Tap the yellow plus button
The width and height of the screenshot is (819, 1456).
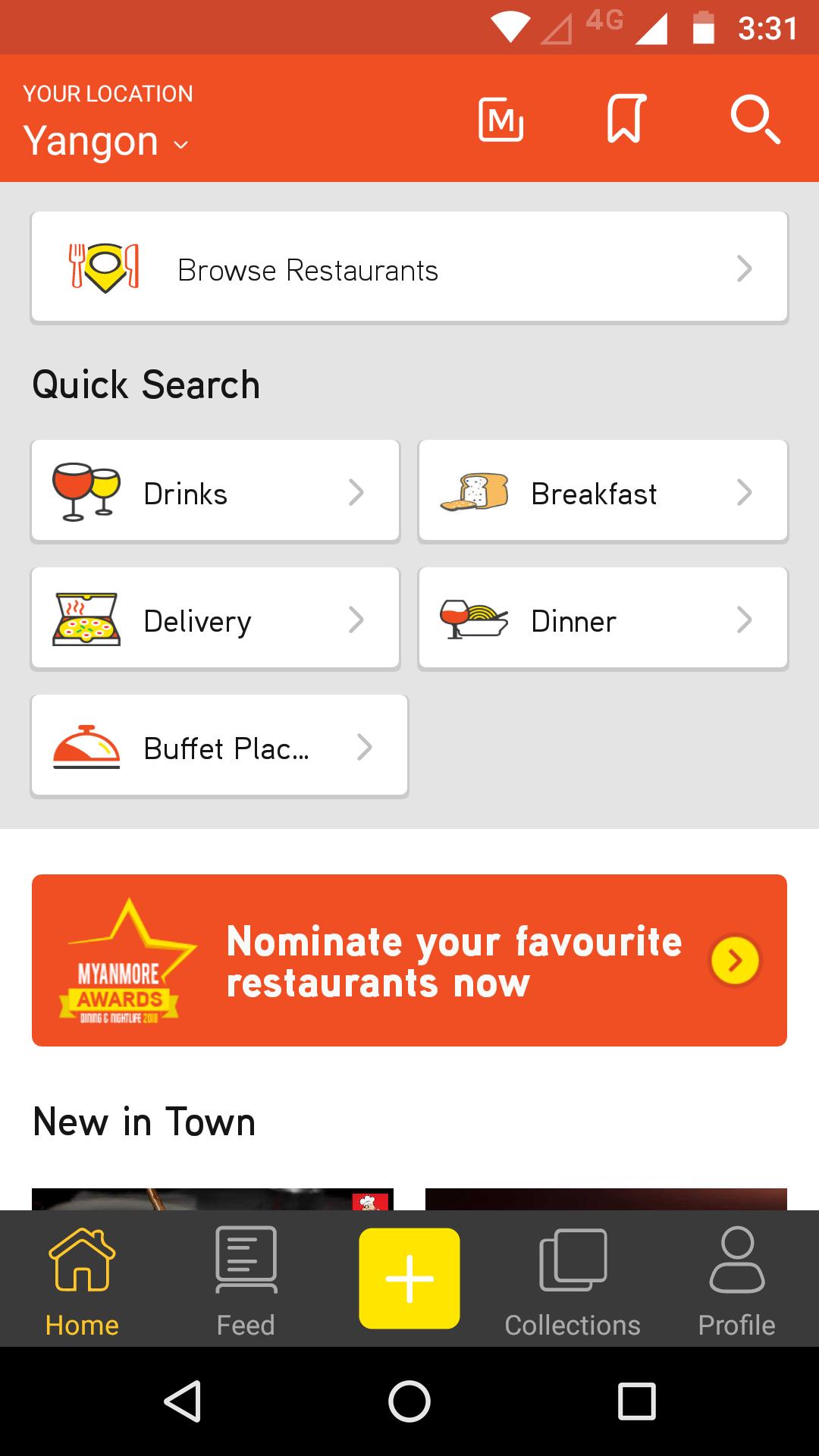[x=409, y=1279]
